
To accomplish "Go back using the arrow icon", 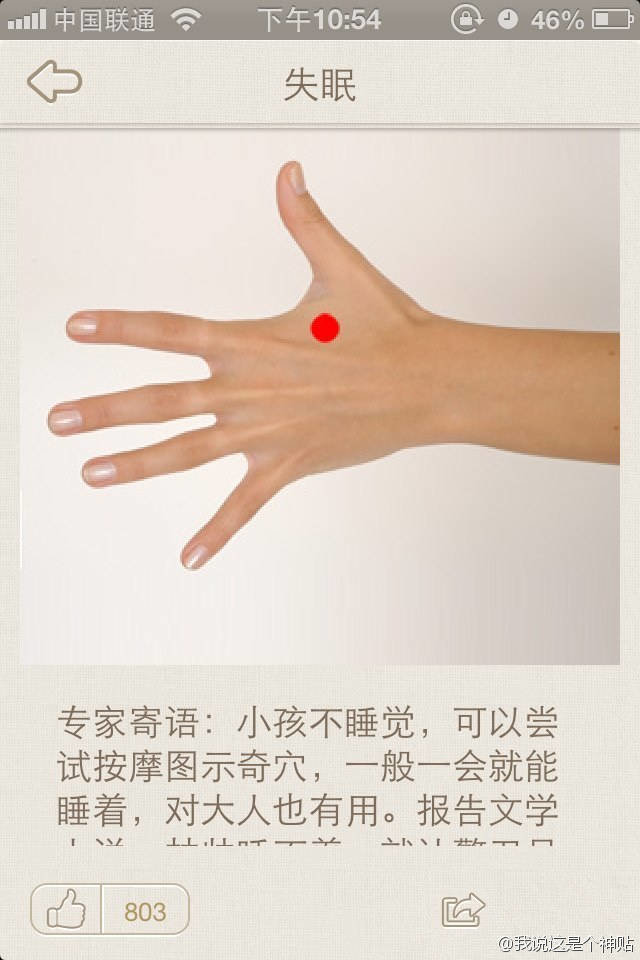I will click(54, 82).
